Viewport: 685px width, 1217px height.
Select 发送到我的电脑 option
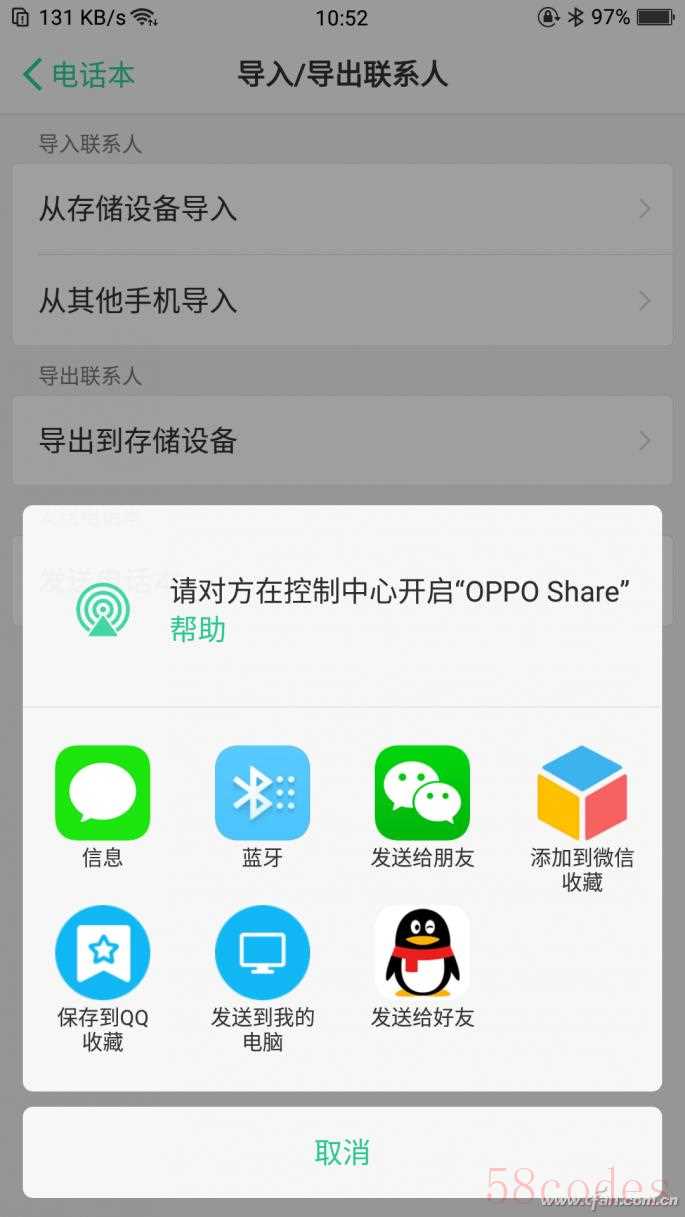(x=262, y=953)
